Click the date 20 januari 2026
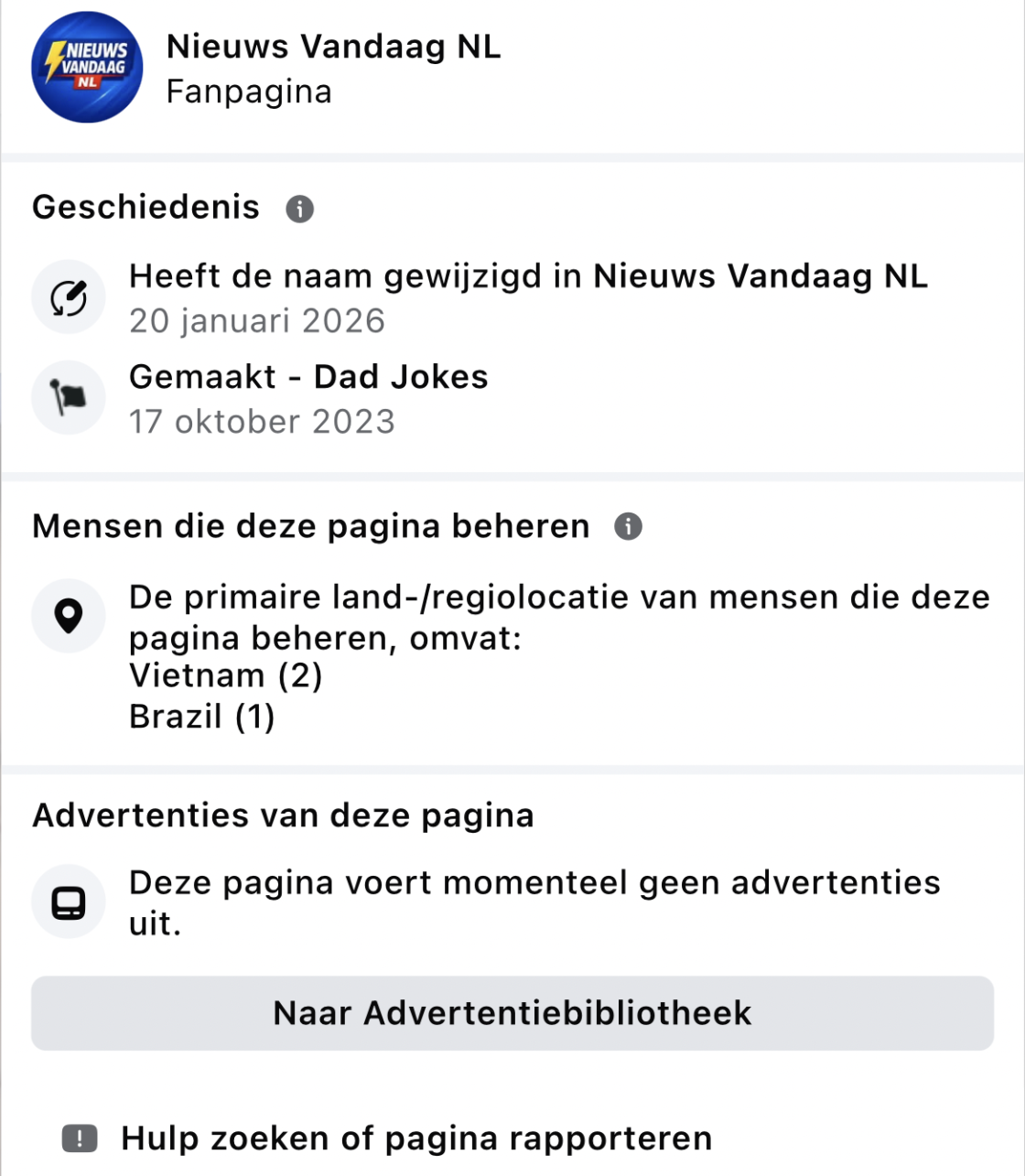Viewport: 1025px width, 1176px height. 257,321
